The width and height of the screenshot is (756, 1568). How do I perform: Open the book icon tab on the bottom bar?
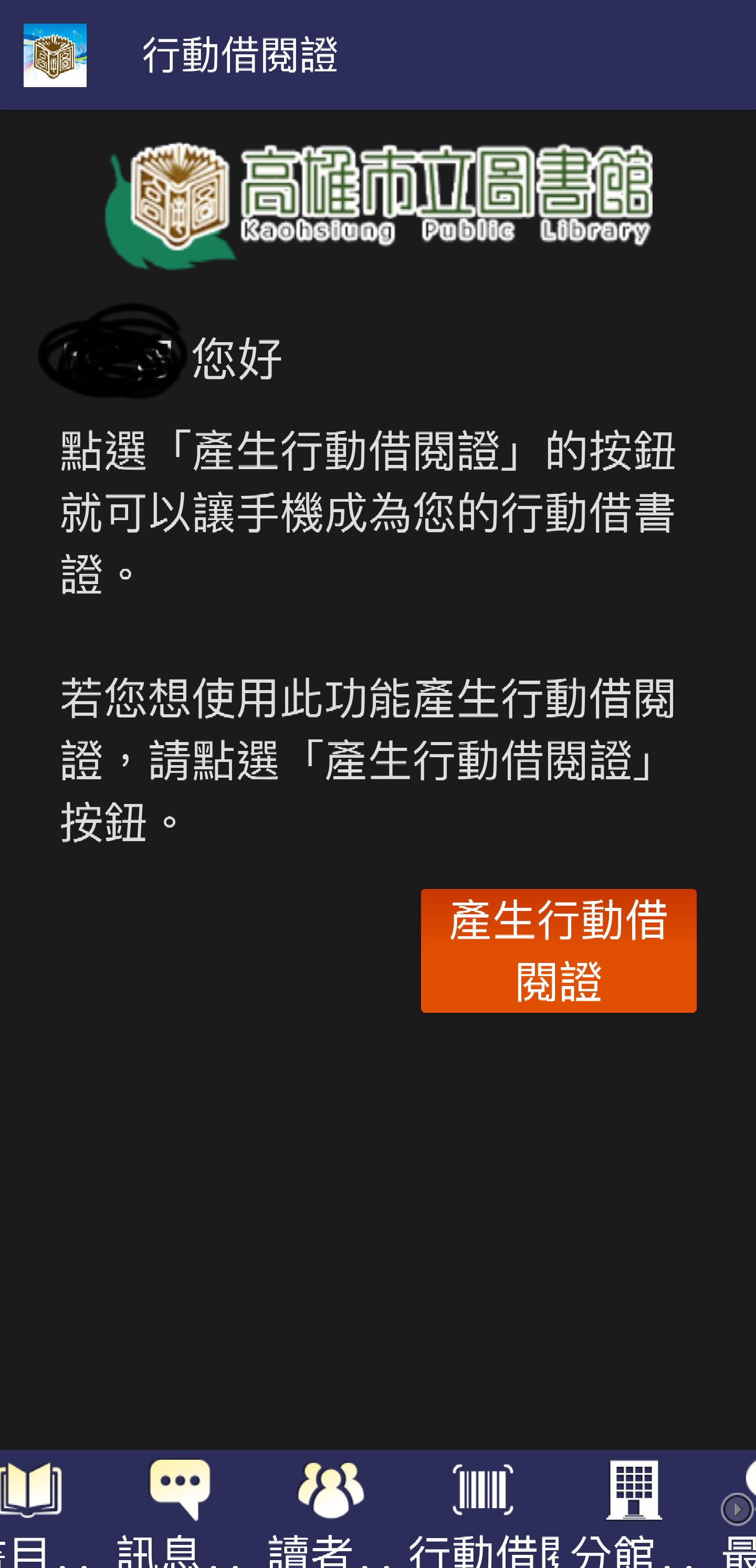click(30, 1509)
